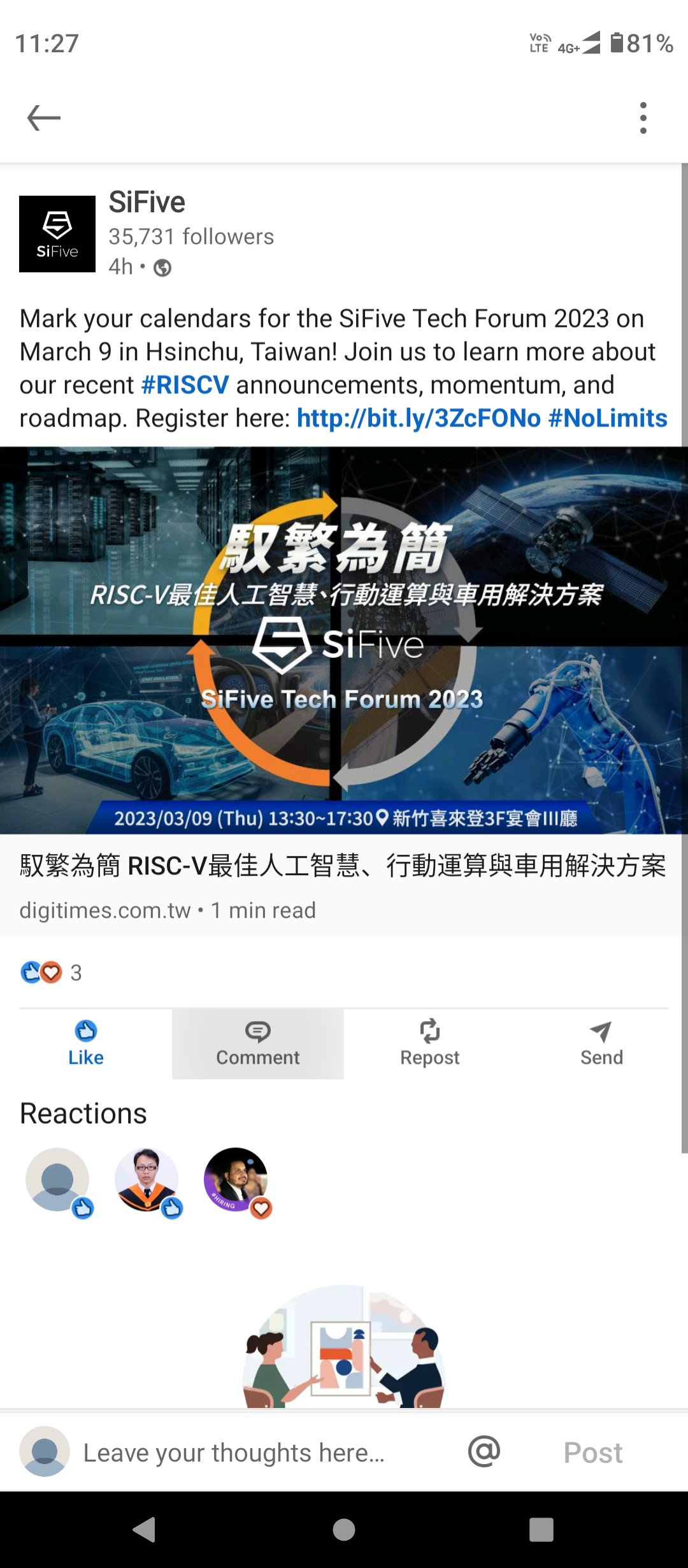688x1568 pixels.
Task: Go to the system home screen
Action: pyautogui.click(x=344, y=1529)
